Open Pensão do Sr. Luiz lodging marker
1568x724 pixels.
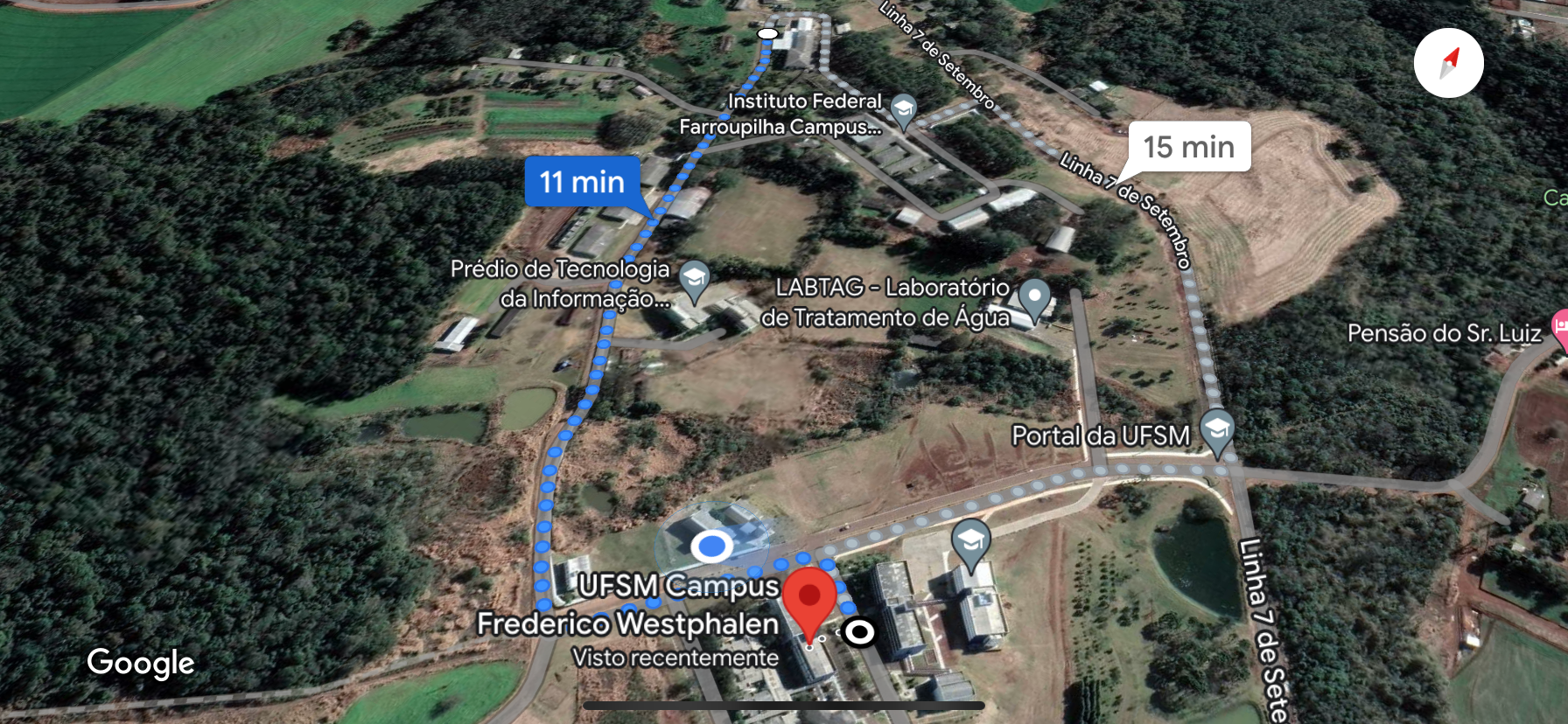pos(1559,328)
